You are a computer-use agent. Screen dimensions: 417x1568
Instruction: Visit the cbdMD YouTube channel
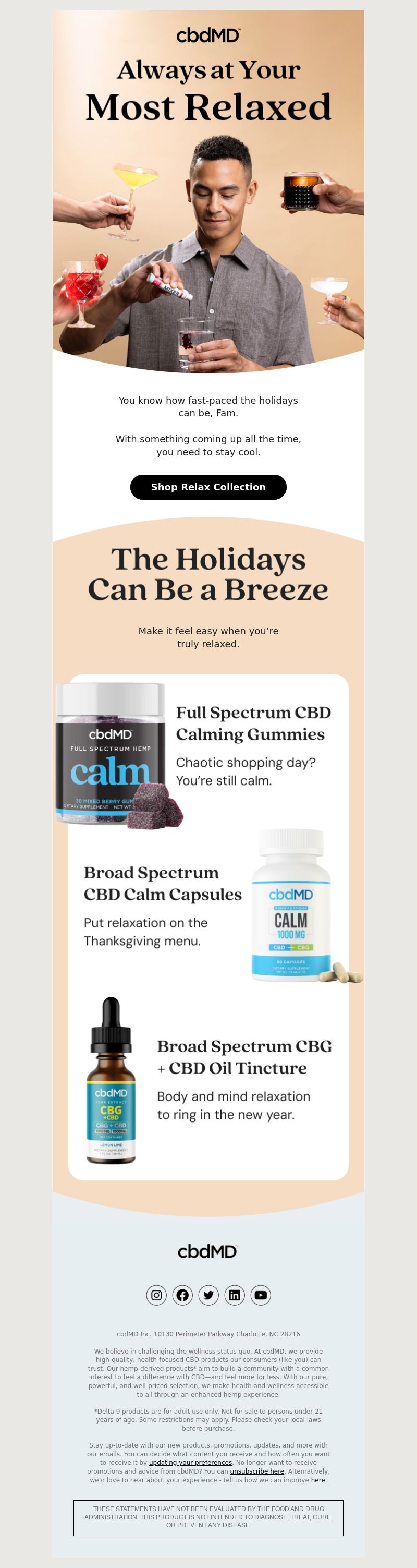(x=261, y=1295)
